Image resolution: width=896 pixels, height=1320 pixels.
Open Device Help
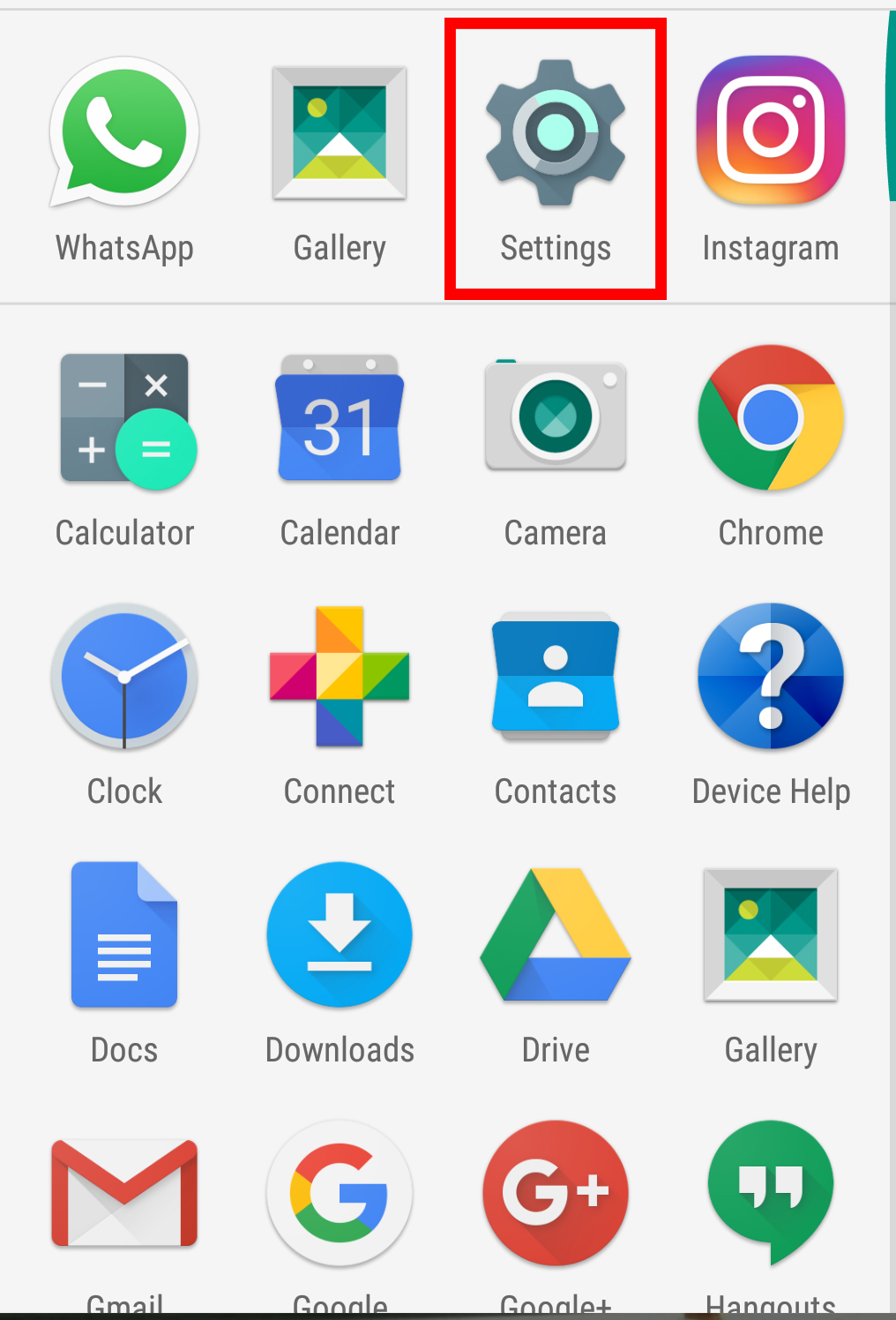(771, 677)
